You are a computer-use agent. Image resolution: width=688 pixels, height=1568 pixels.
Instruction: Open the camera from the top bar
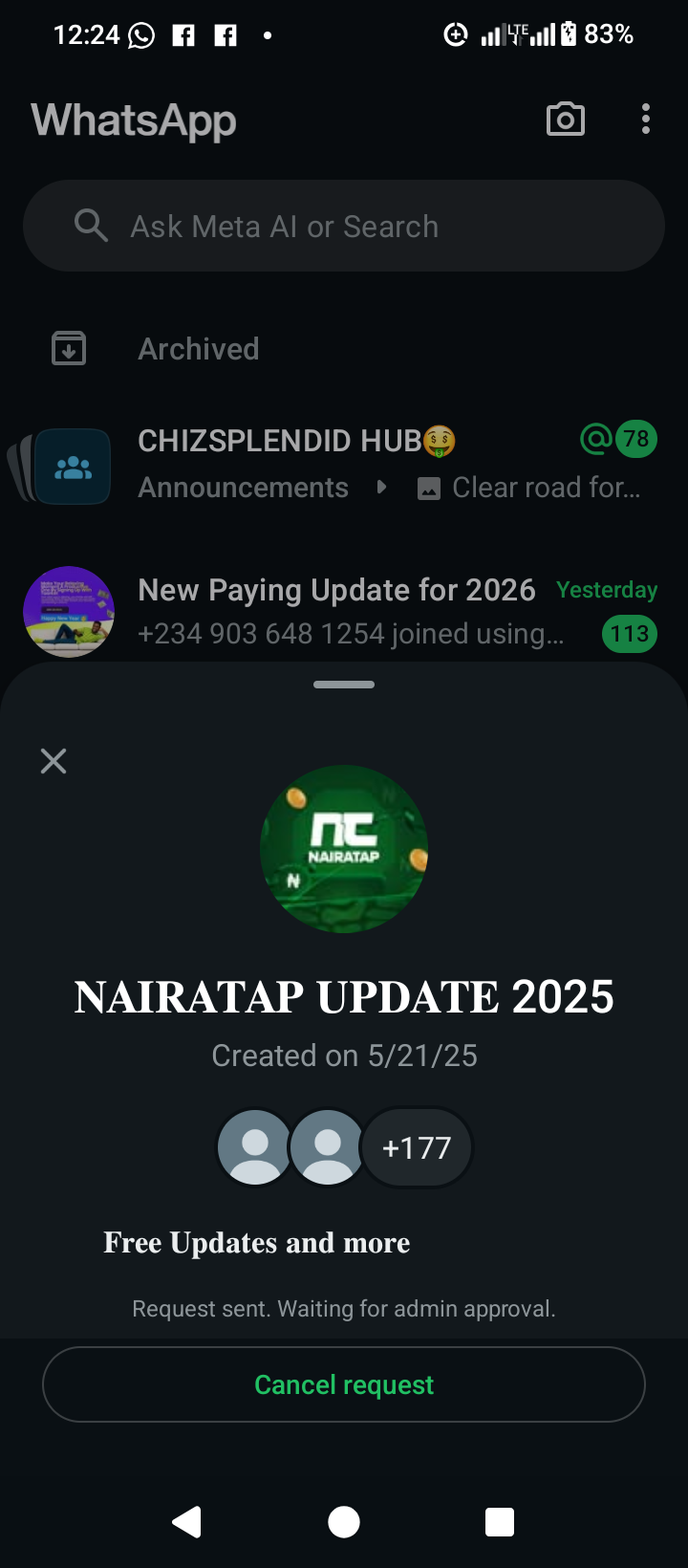pyautogui.click(x=565, y=120)
